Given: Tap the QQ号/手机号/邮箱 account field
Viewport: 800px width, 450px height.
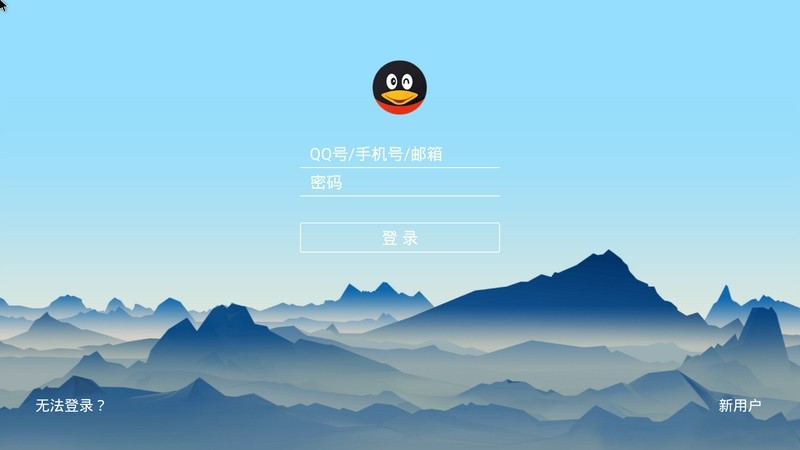Looking at the screenshot, I should tap(399, 154).
